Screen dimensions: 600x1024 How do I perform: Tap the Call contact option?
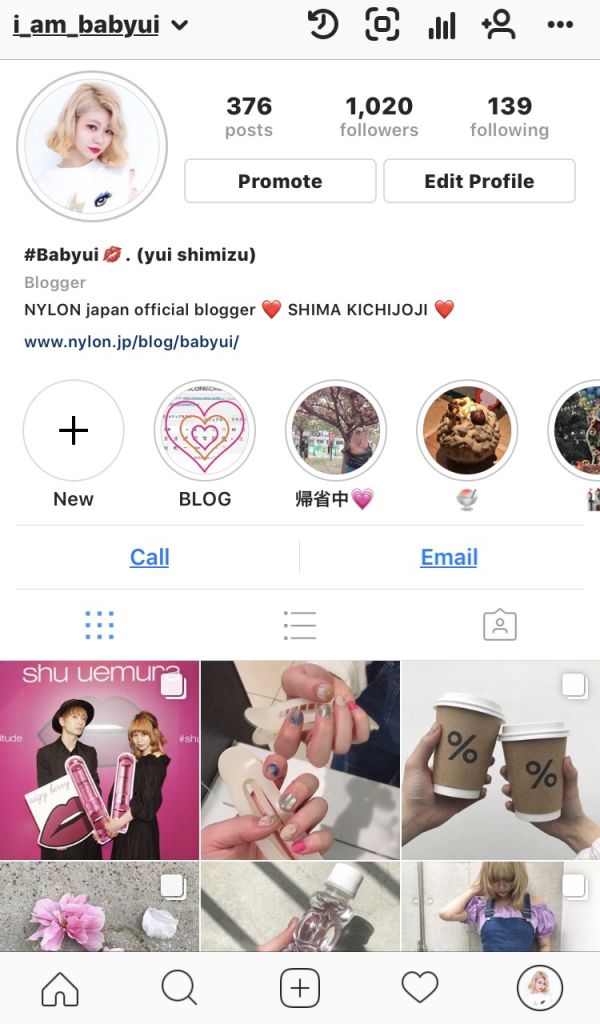pos(149,557)
